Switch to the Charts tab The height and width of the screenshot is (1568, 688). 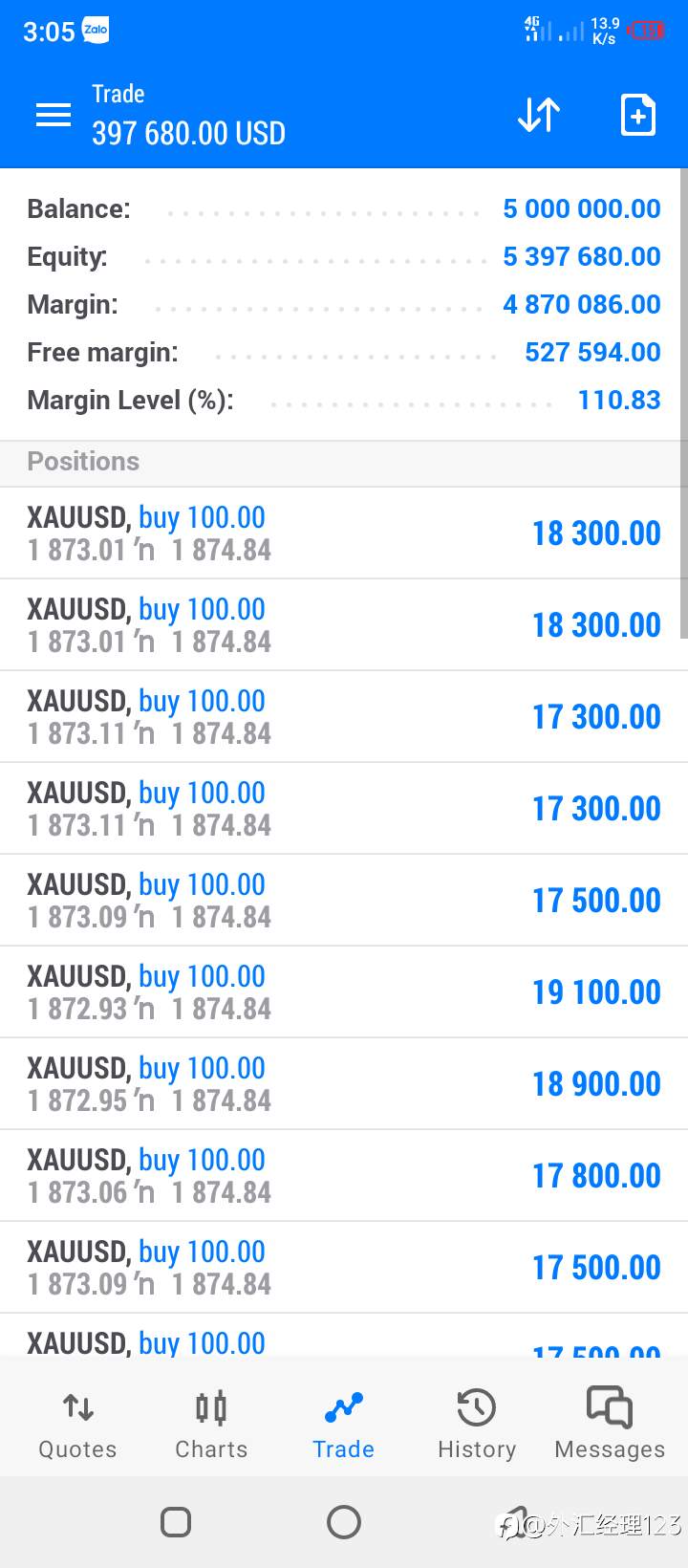(211, 1426)
